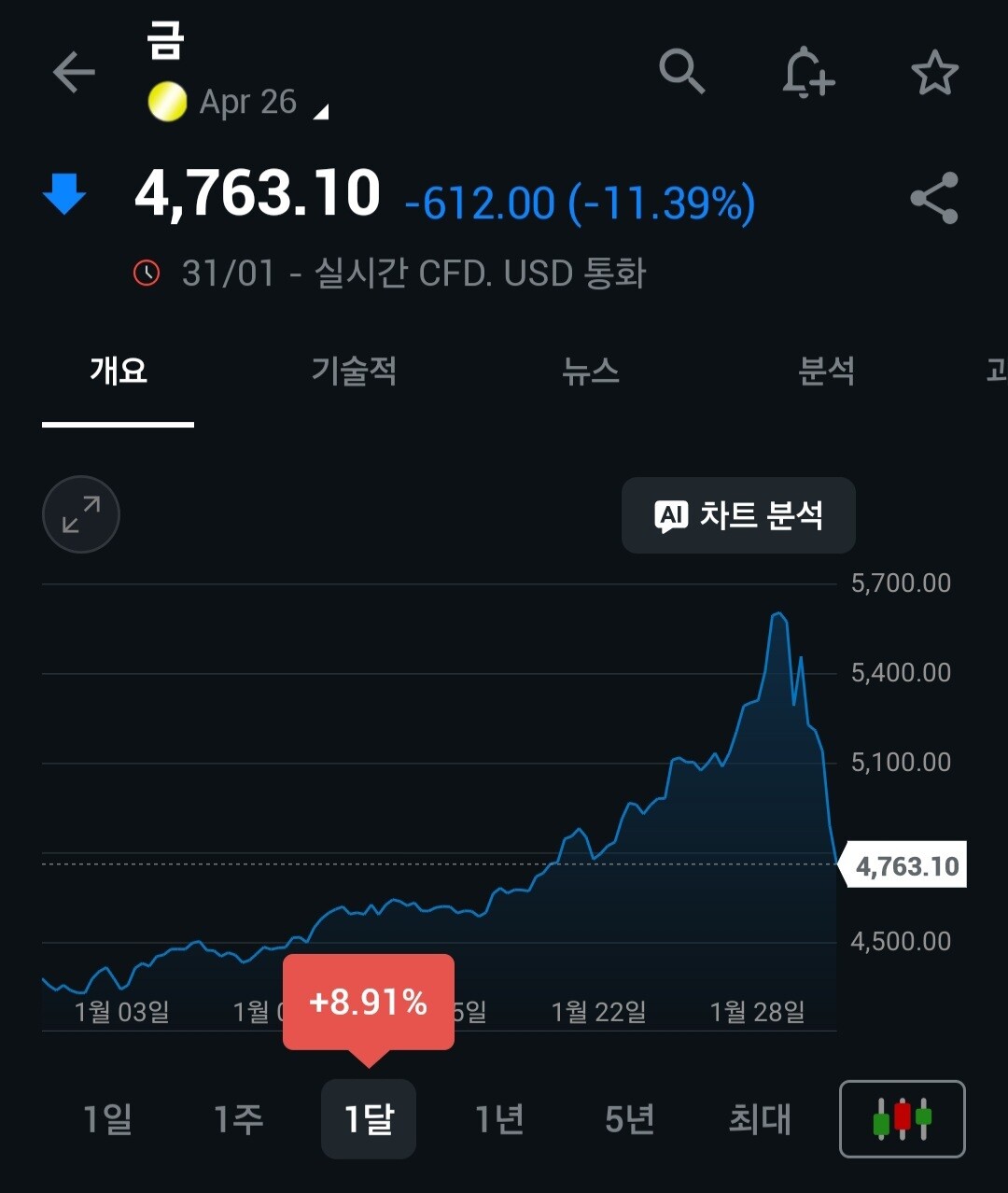The width and height of the screenshot is (1008, 1193).
Task: Select the 5년 chart range
Action: pyautogui.click(x=630, y=1118)
